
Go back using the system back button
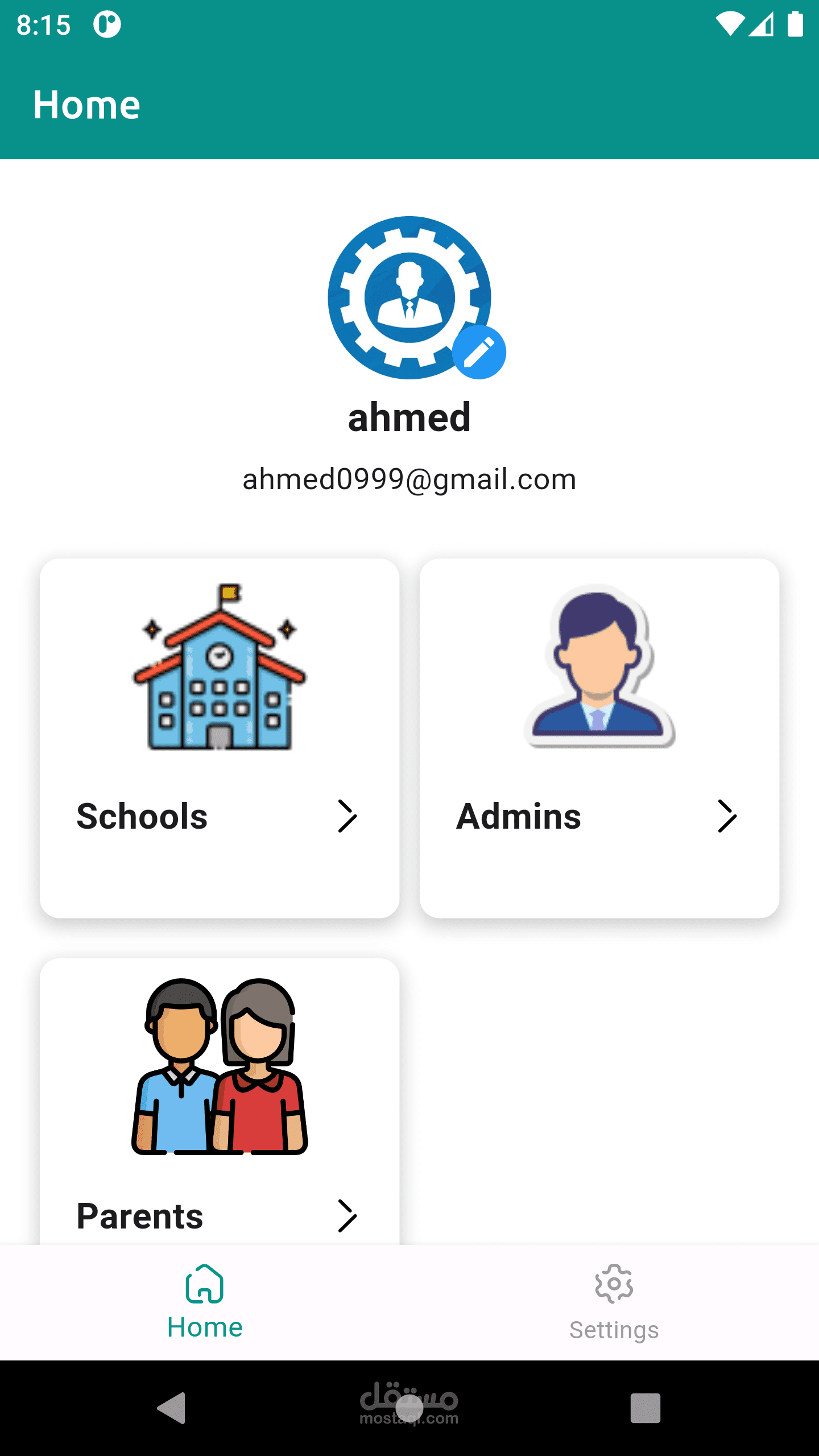pyautogui.click(x=172, y=1408)
